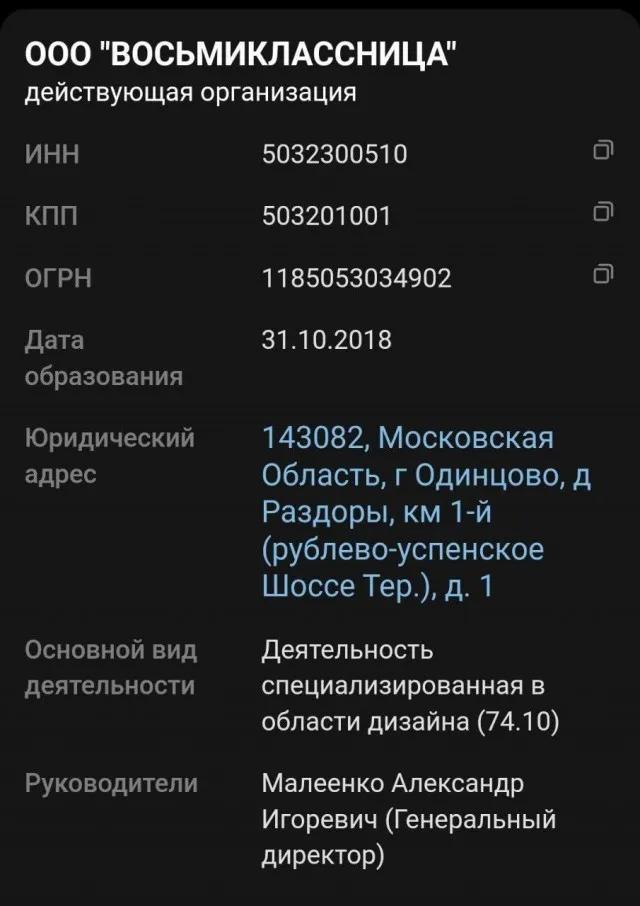Copy the ОГРН number 1185053034902
This screenshot has height=906, width=640.
tap(603, 273)
